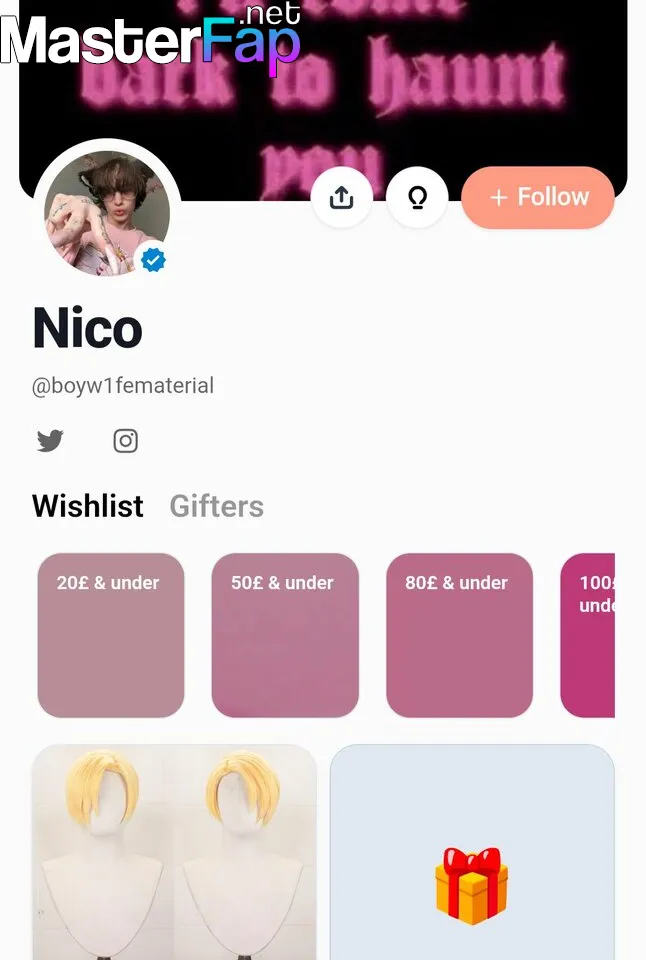Open the linked Twitter account
The height and width of the screenshot is (960, 646).
point(50,441)
